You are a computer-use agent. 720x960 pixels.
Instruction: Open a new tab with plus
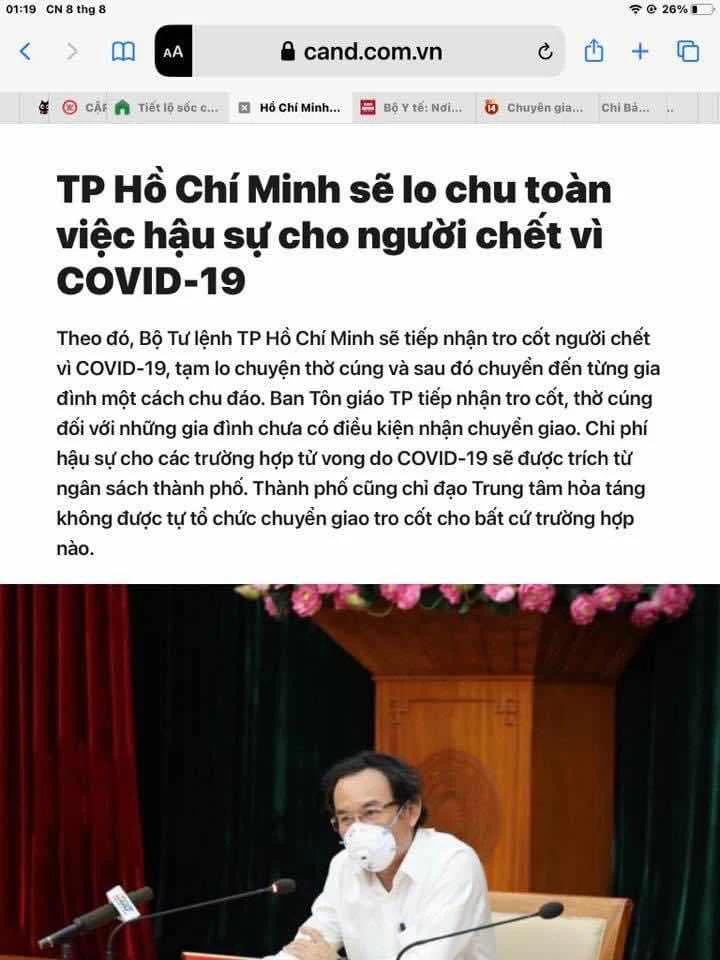(x=640, y=52)
